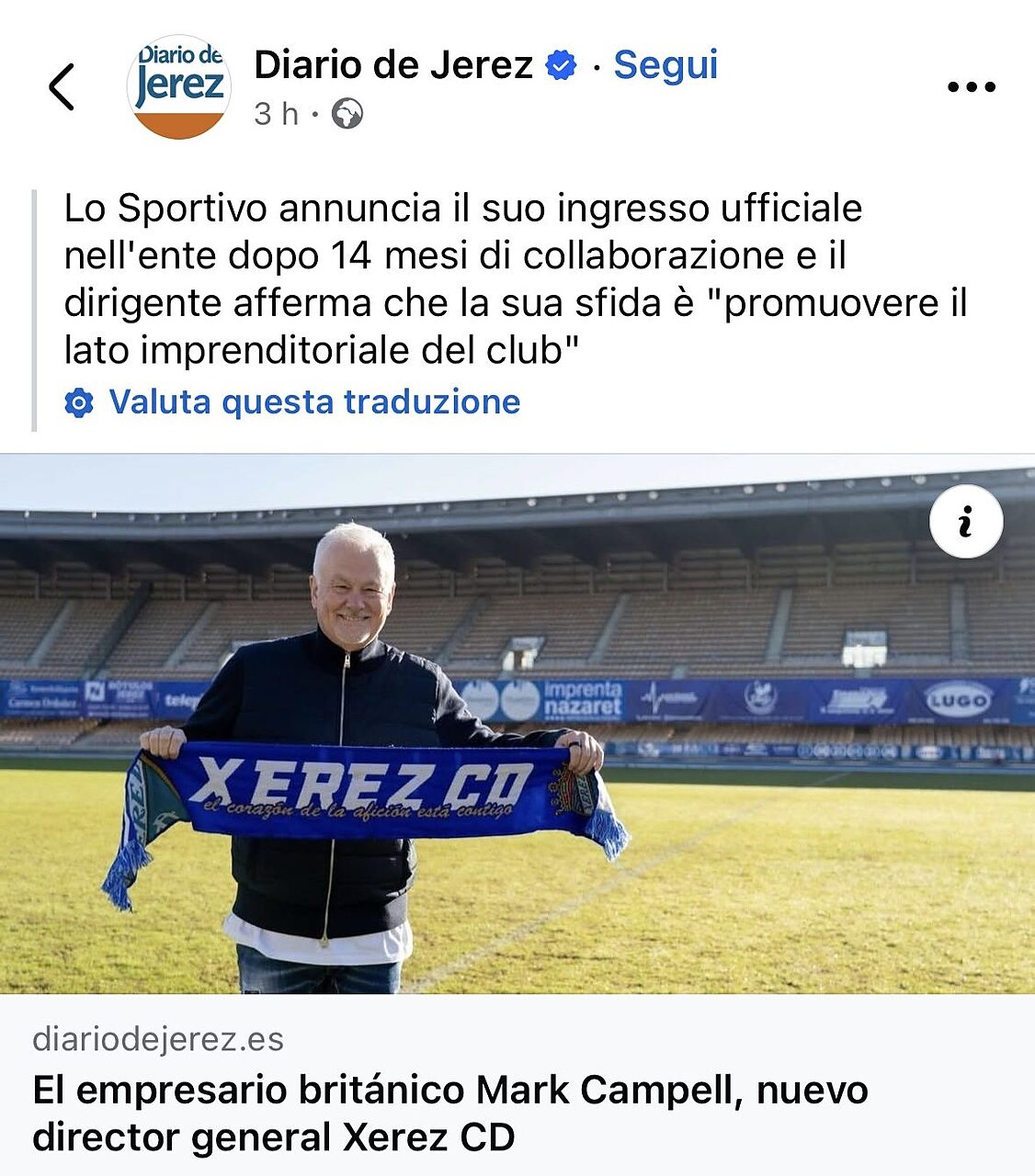
Task: Open the post's three-dot menu
Action: tap(971, 87)
